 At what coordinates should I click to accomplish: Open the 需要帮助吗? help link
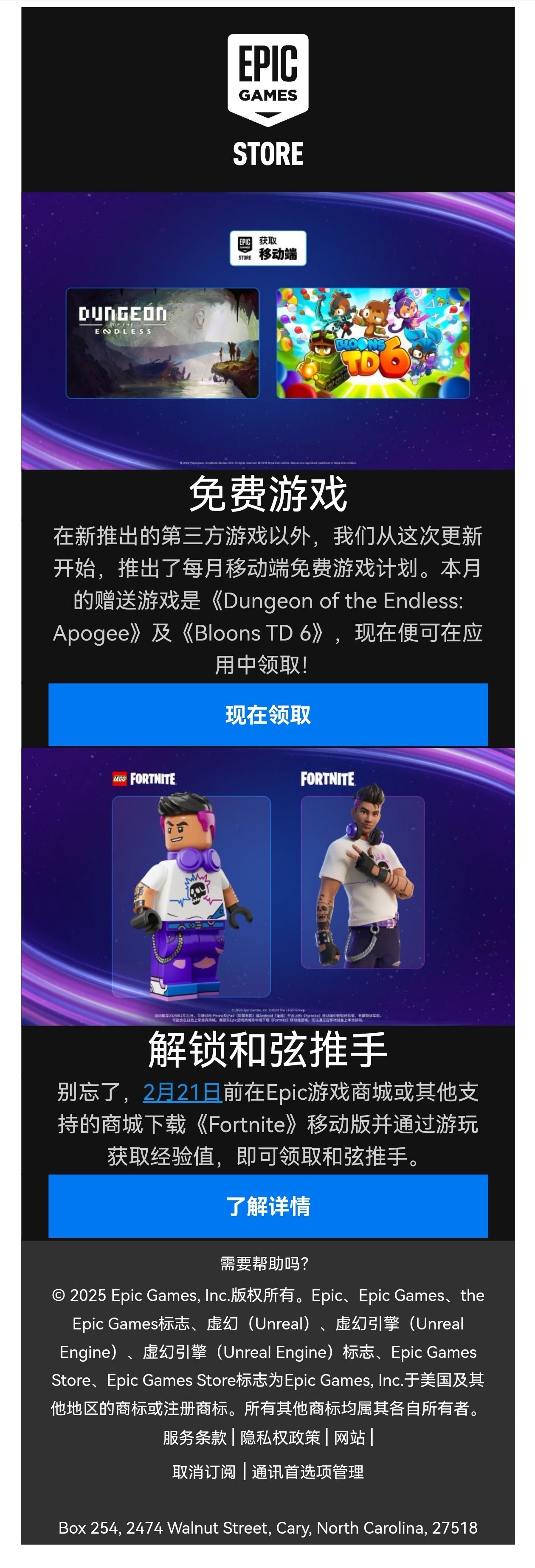[x=264, y=1264]
